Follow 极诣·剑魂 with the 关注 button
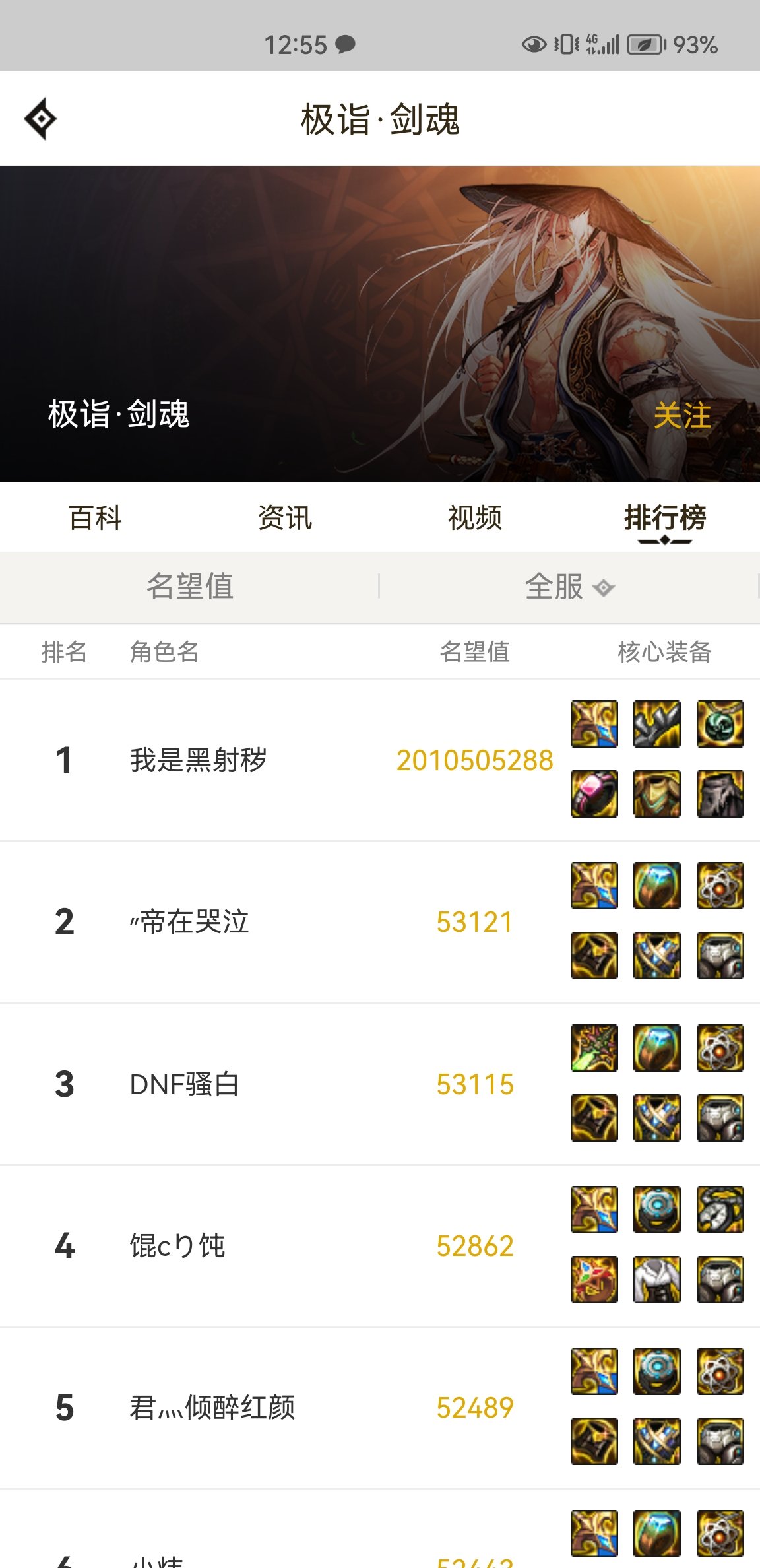 point(682,416)
